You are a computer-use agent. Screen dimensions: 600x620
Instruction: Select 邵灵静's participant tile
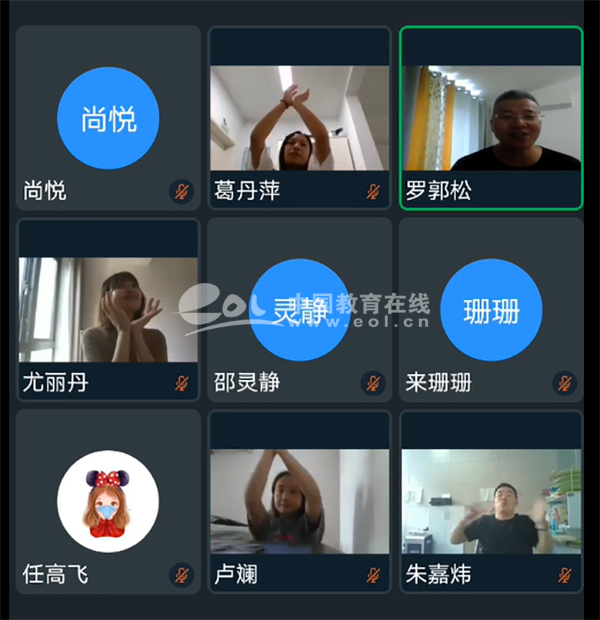pos(299,310)
